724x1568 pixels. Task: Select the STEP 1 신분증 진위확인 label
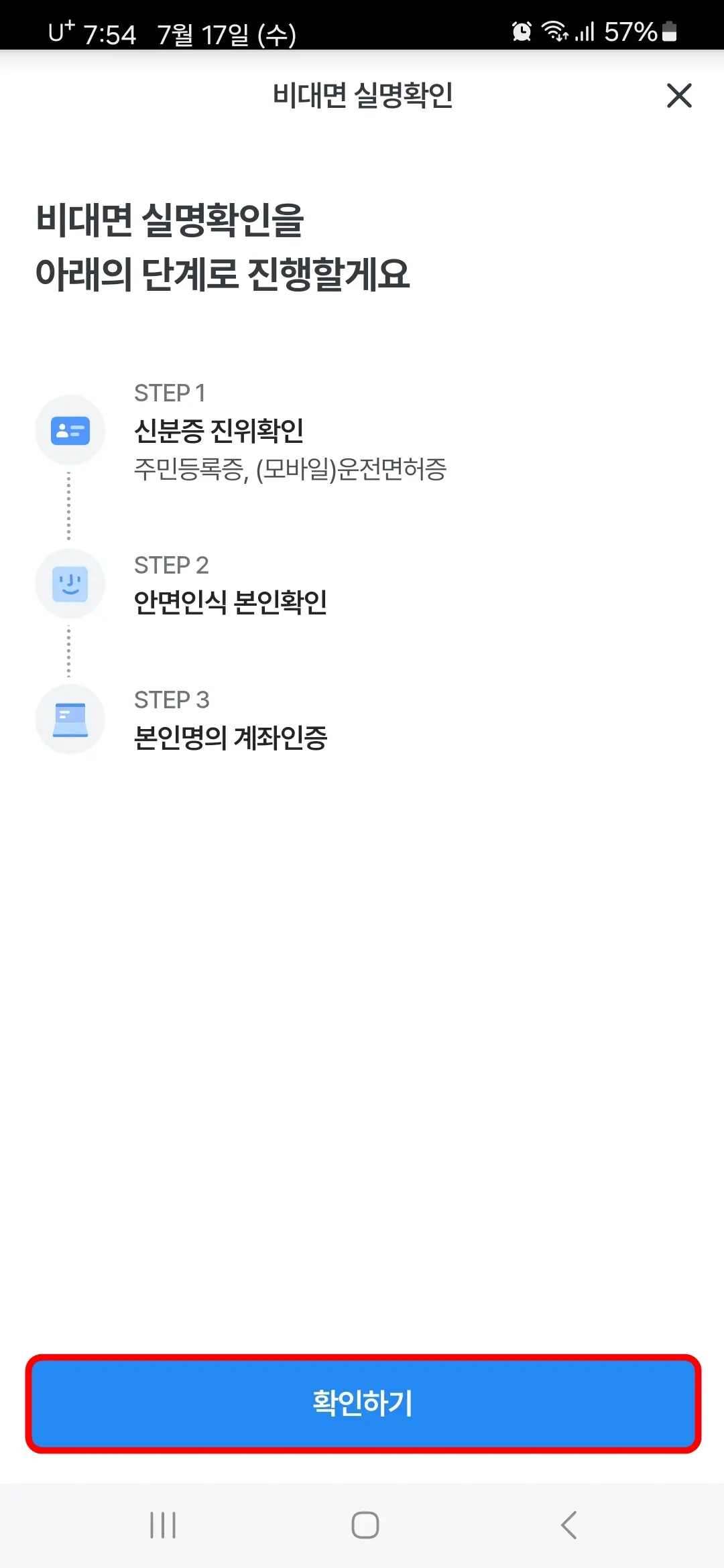[x=218, y=432]
